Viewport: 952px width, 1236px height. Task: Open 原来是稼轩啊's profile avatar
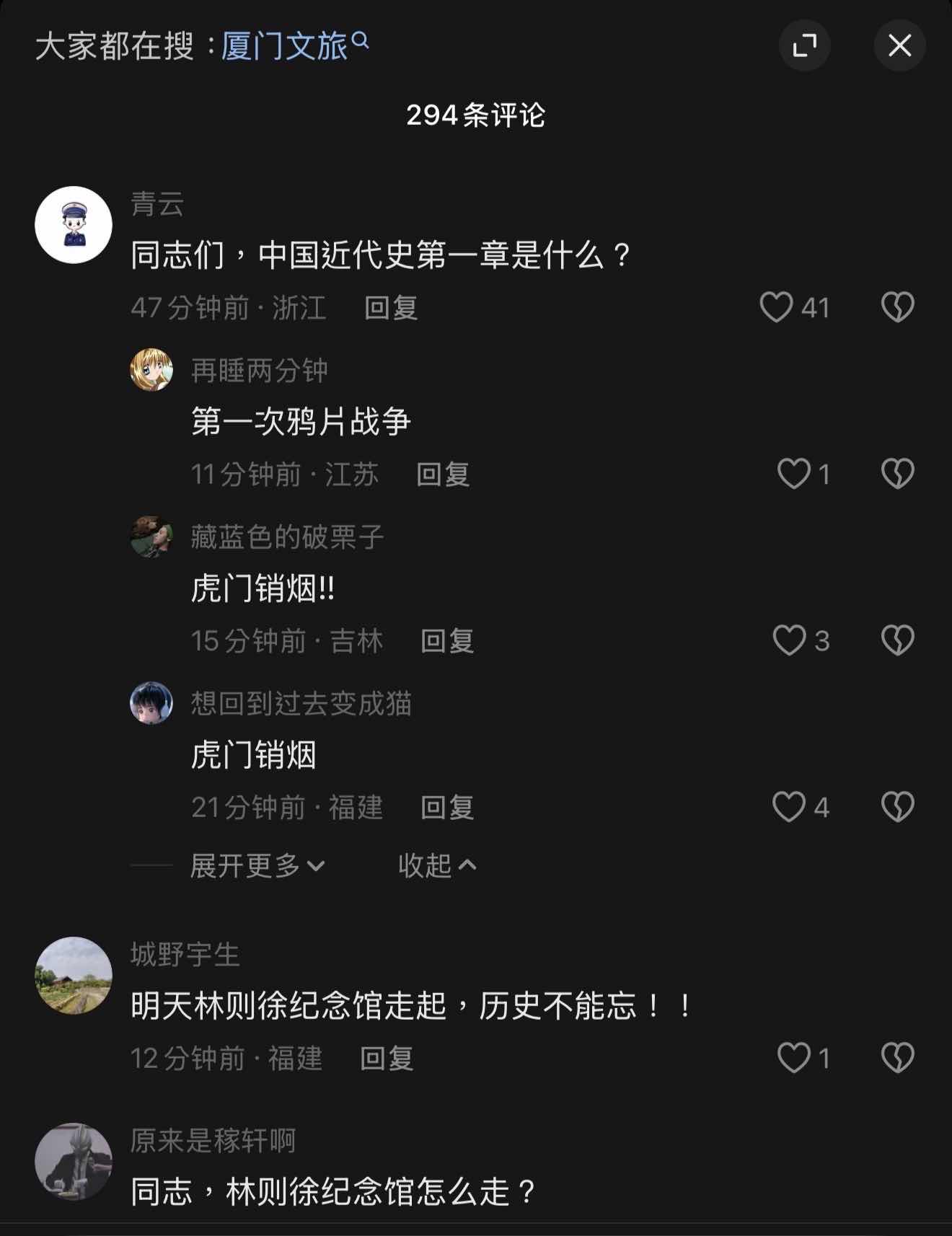pyautogui.click(x=74, y=1161)
